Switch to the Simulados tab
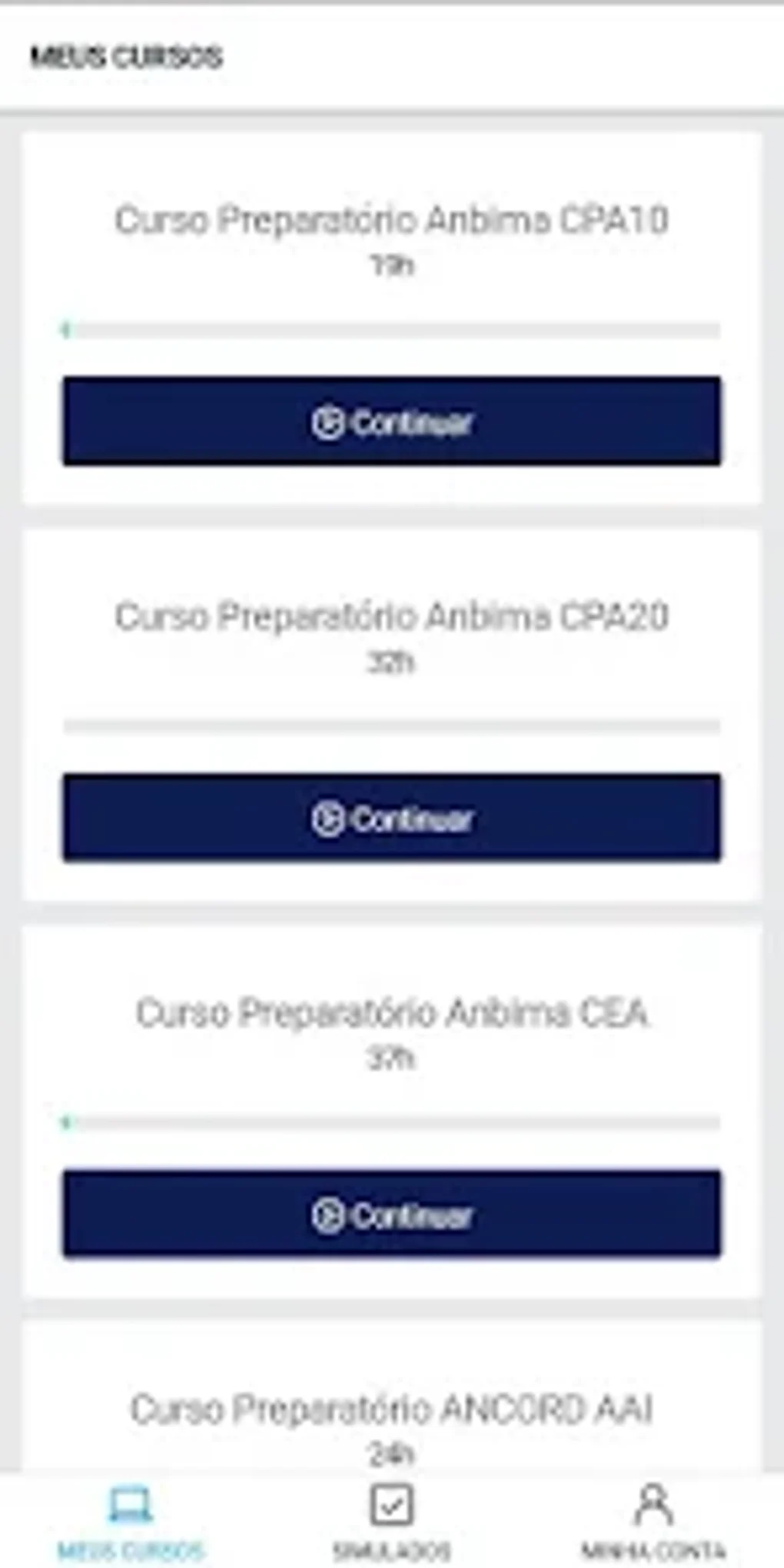This screenshot has height=1568, width=784. [392, 1522]
